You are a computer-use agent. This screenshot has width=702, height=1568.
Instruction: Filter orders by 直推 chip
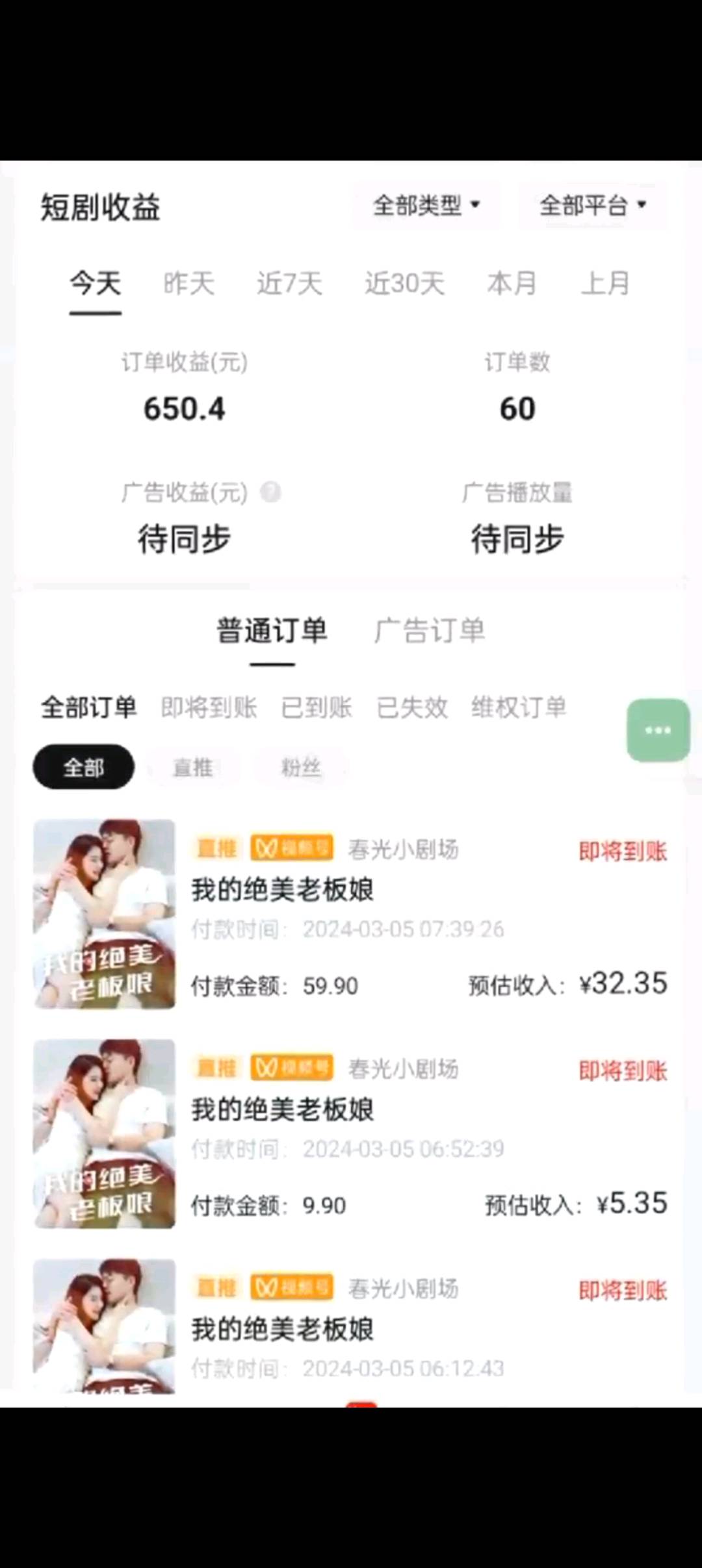pyautogui.click(x=193, y=768)
